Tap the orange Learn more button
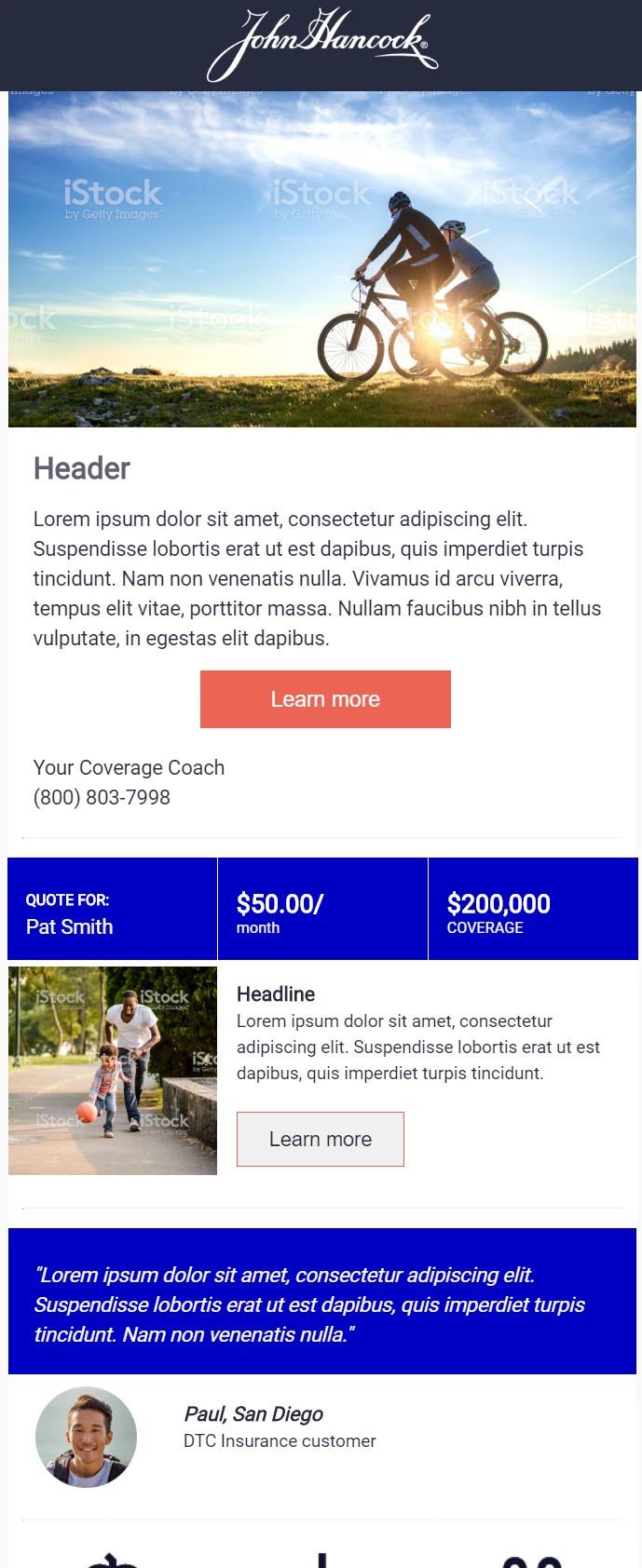 pyautogui.click(x=325, y=699)
